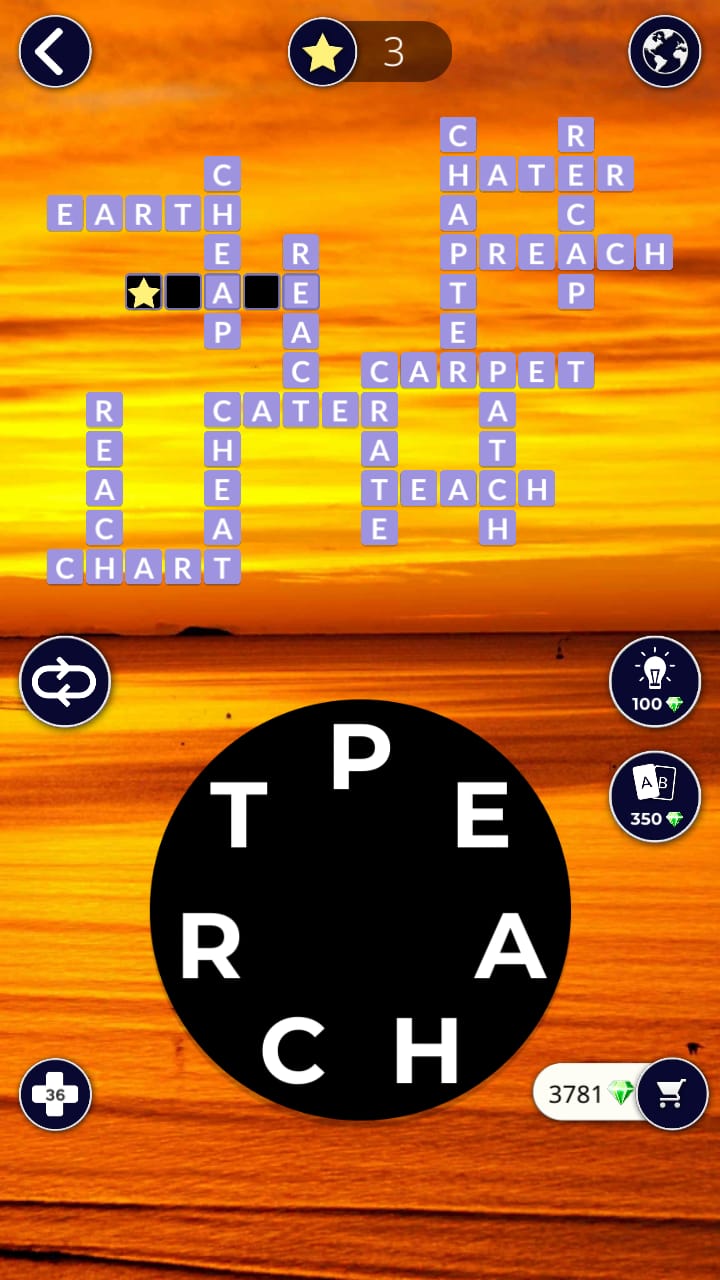Select letter C in the wheel
Screen dimensions: 720x1280
(294, 1051)
